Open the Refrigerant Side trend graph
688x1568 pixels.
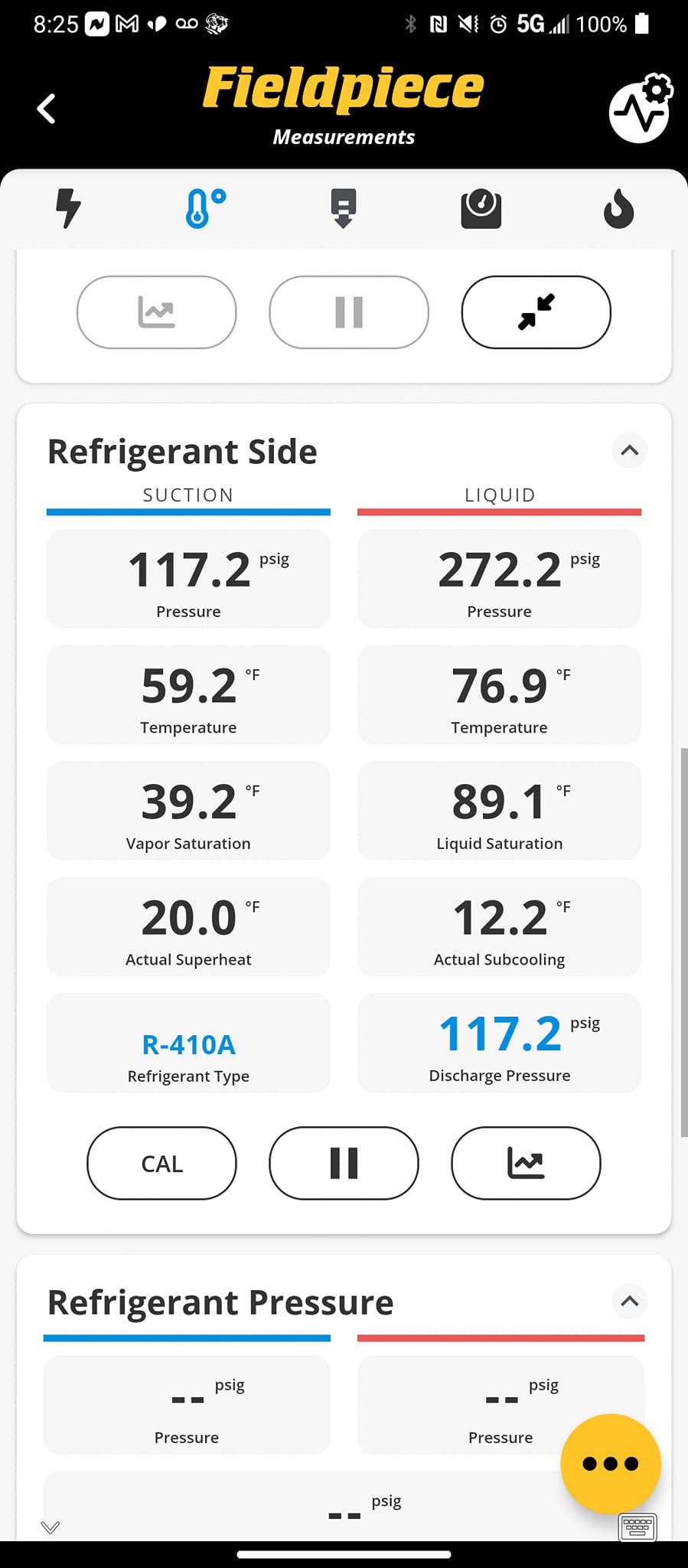tap(526, 1163)
